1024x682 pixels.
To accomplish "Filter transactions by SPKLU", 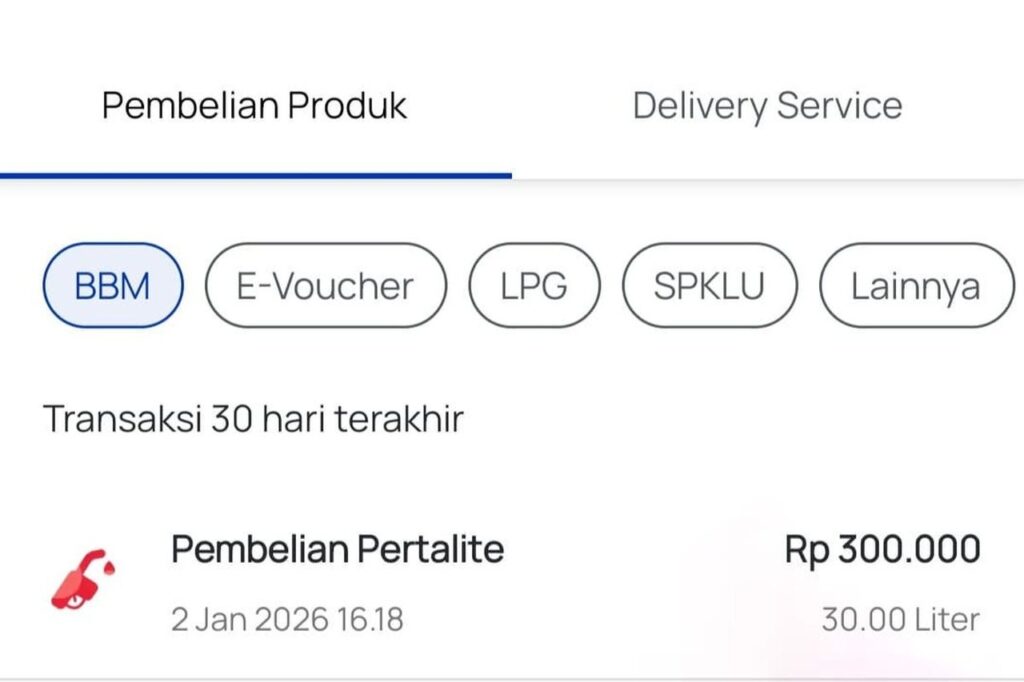I will (709, 286).
